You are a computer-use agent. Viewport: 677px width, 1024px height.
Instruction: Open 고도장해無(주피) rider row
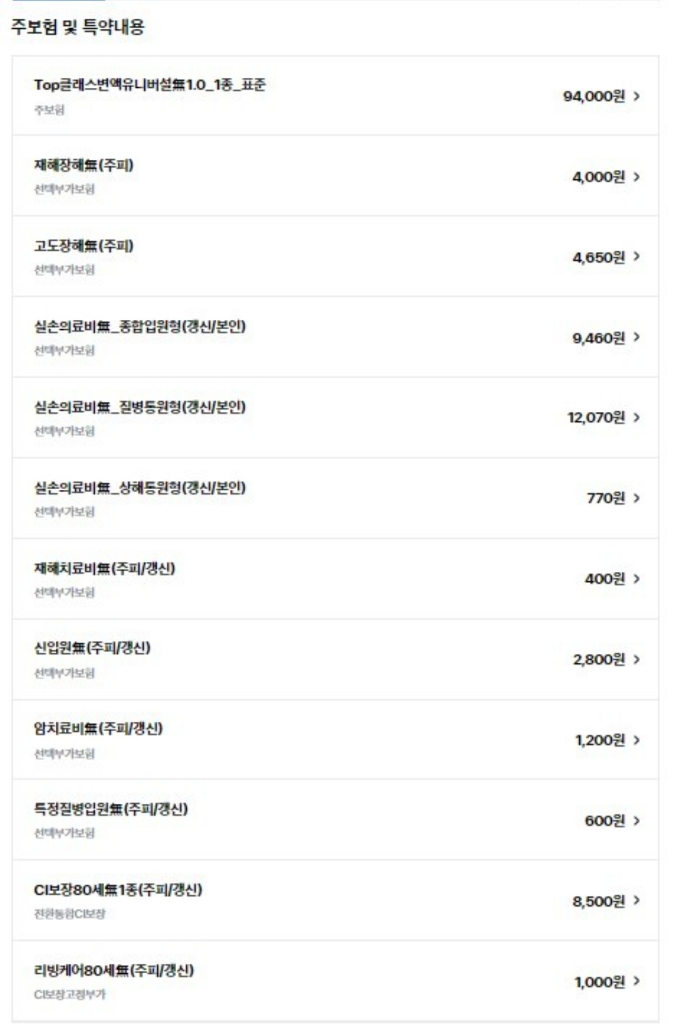(x=336, y=257)
